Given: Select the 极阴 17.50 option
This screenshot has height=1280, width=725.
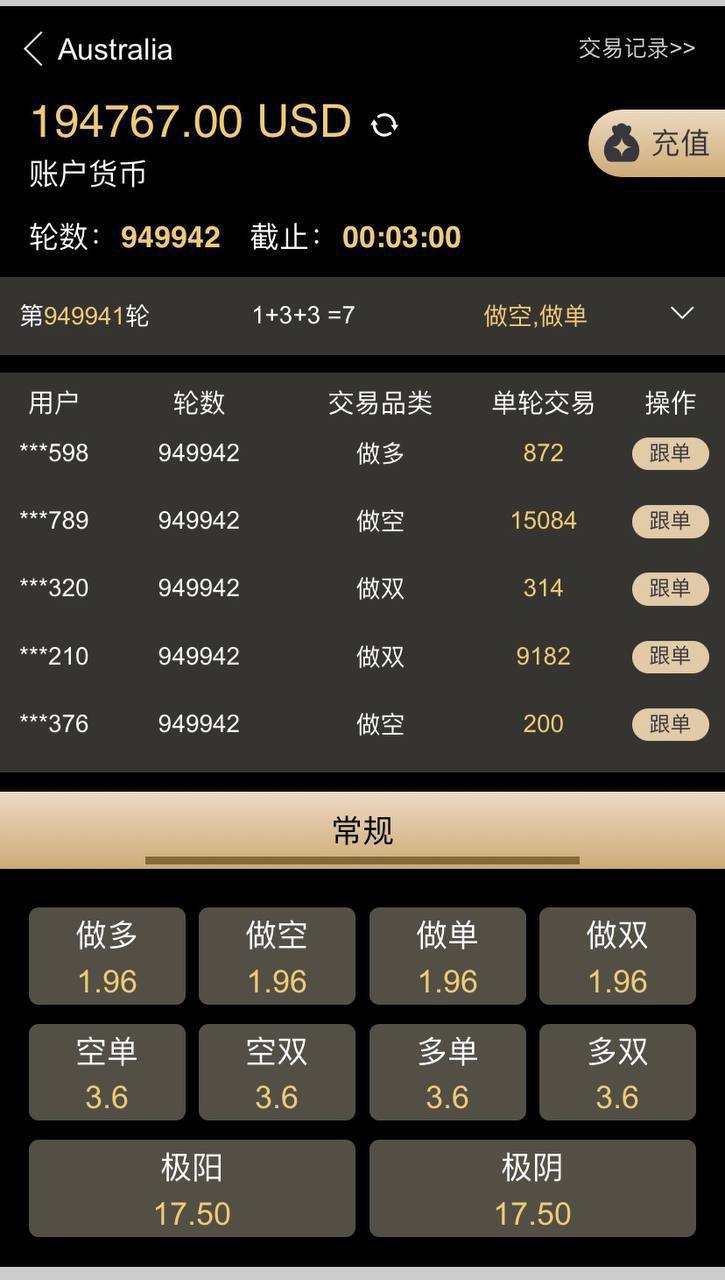Looking at the screenshot, I should pyautogui.click(x=532, y=1188).
